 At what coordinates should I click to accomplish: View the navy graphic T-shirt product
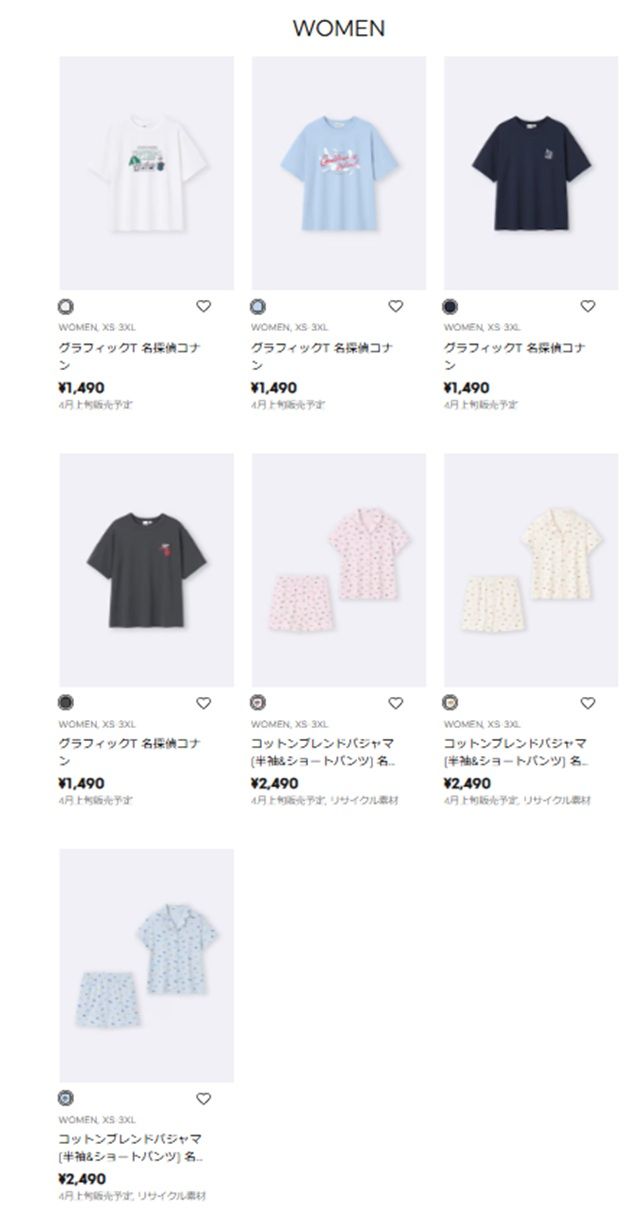click(x=531, y=173)
